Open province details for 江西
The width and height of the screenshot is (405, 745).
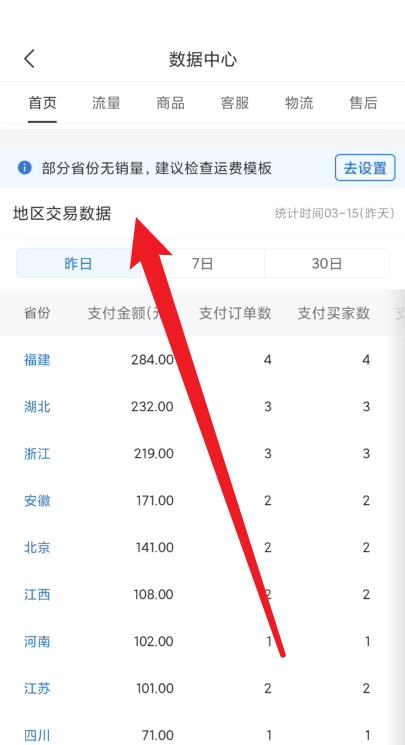(x=37, y=594)
